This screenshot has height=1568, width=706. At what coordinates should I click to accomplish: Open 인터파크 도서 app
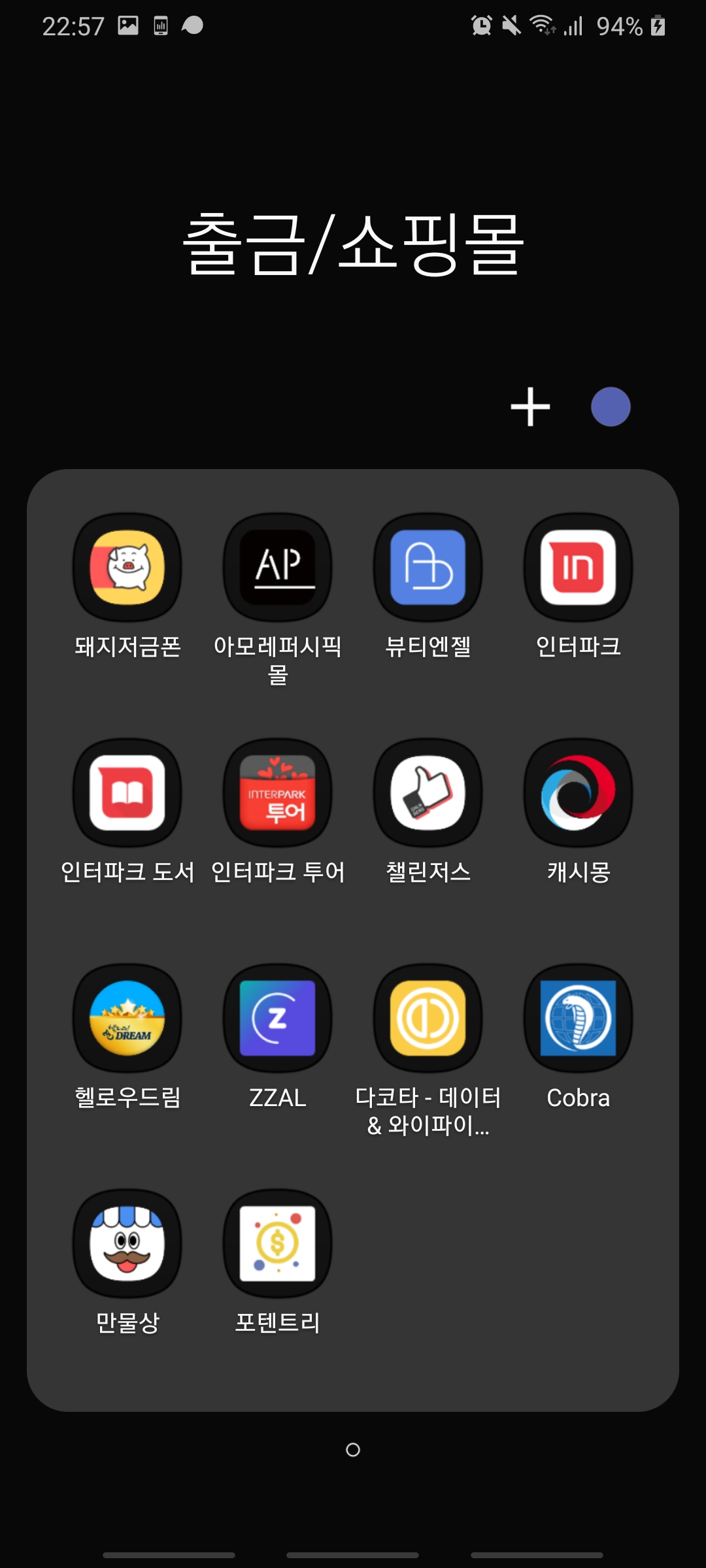(x=127, y=792)
